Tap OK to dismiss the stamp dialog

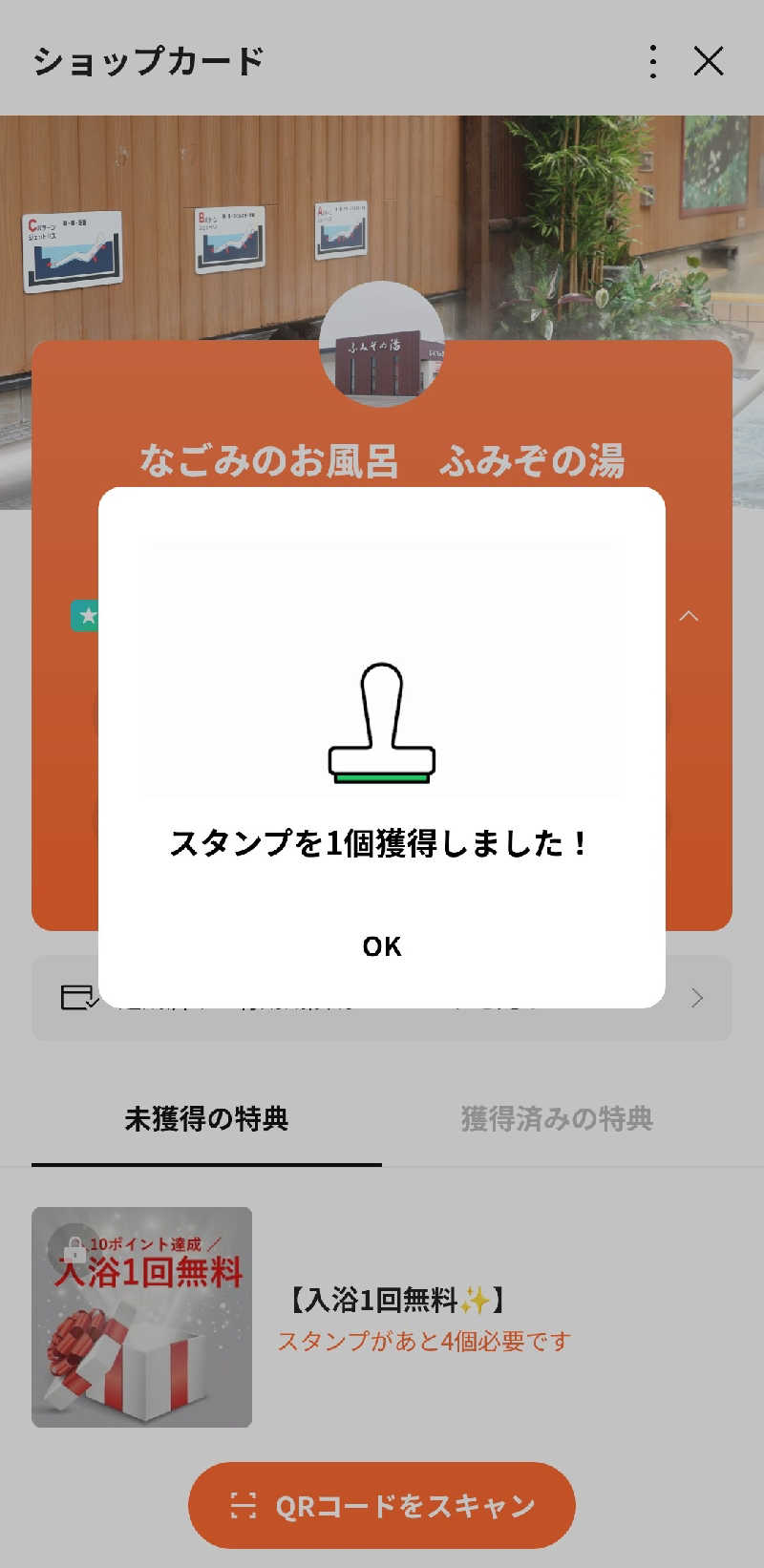click(382, 946)
